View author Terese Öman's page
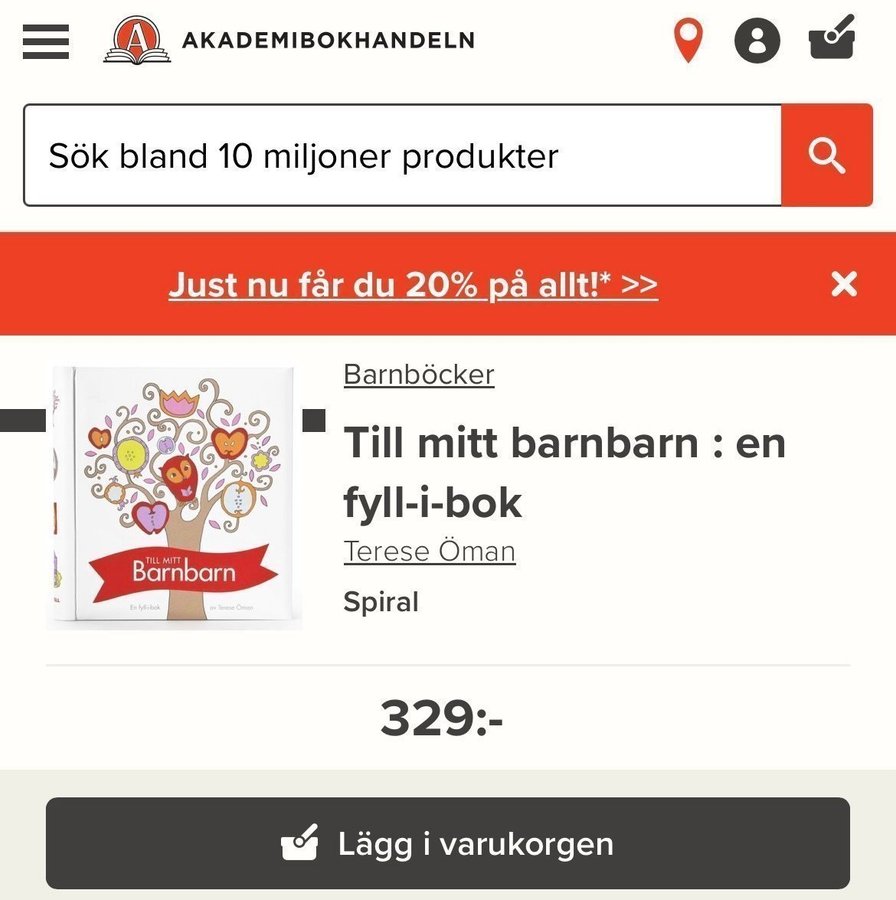The width and height of the screenshot is (896, 900). pos(429,551)
